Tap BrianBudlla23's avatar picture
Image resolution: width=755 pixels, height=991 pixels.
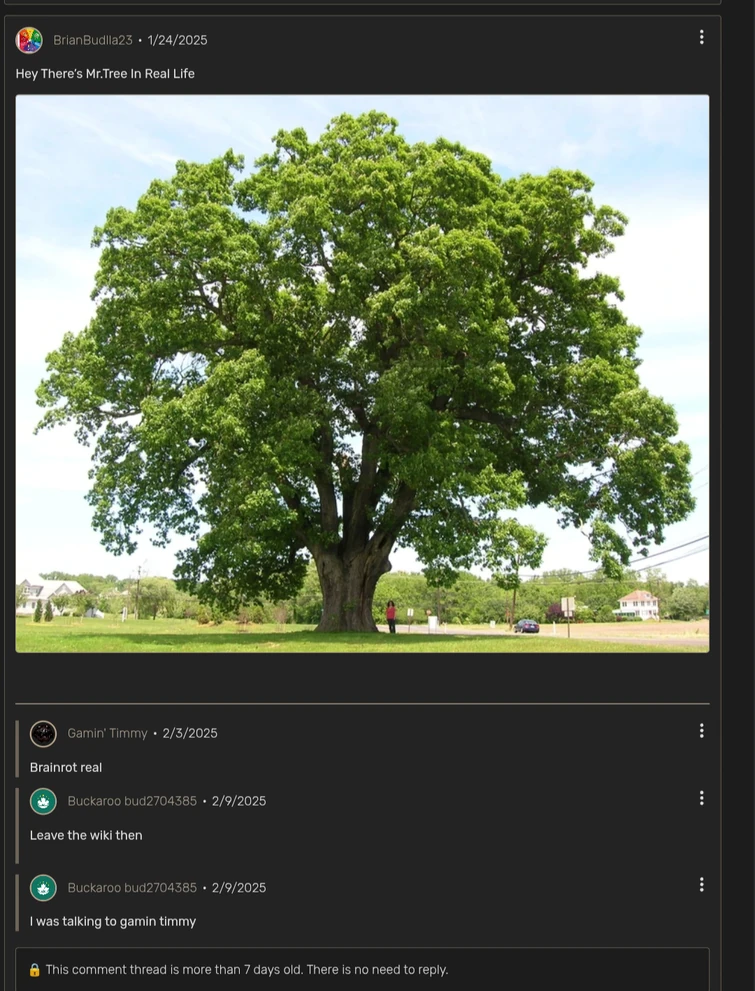coord(30,40)
